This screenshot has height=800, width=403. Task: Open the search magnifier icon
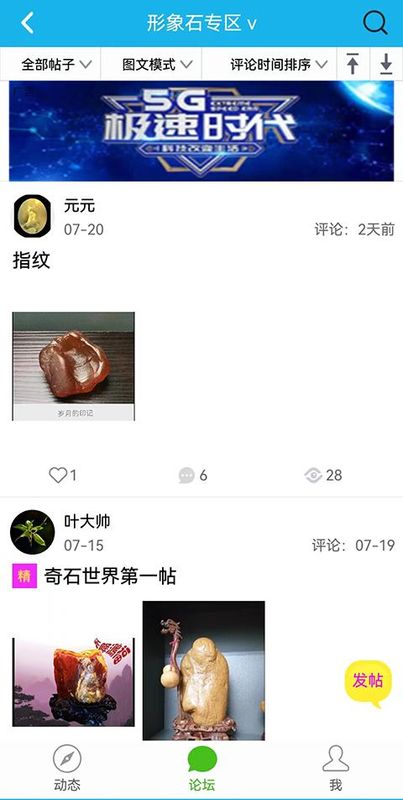[x=375, y=23]
